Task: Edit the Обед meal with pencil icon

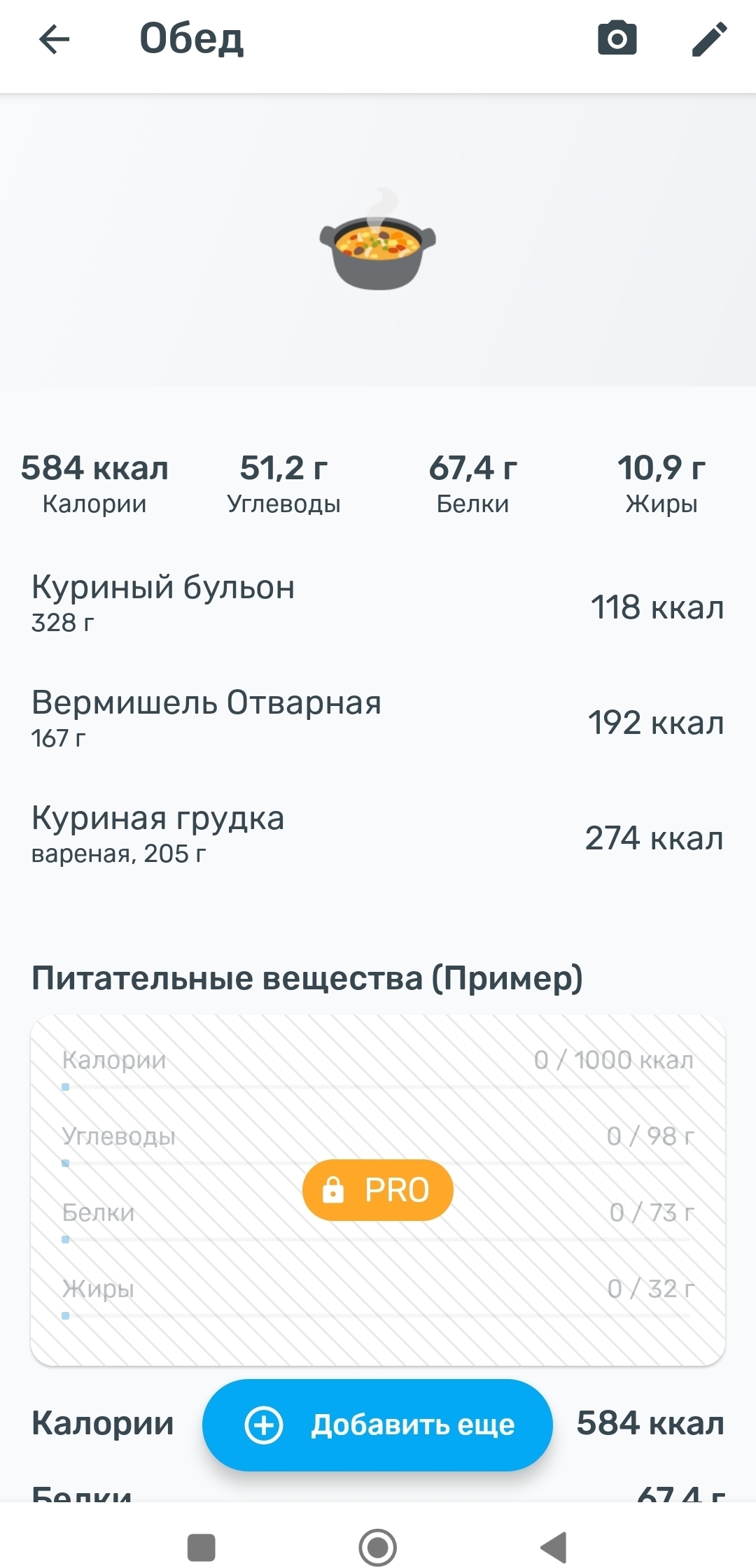Action: tap(709, 39)
